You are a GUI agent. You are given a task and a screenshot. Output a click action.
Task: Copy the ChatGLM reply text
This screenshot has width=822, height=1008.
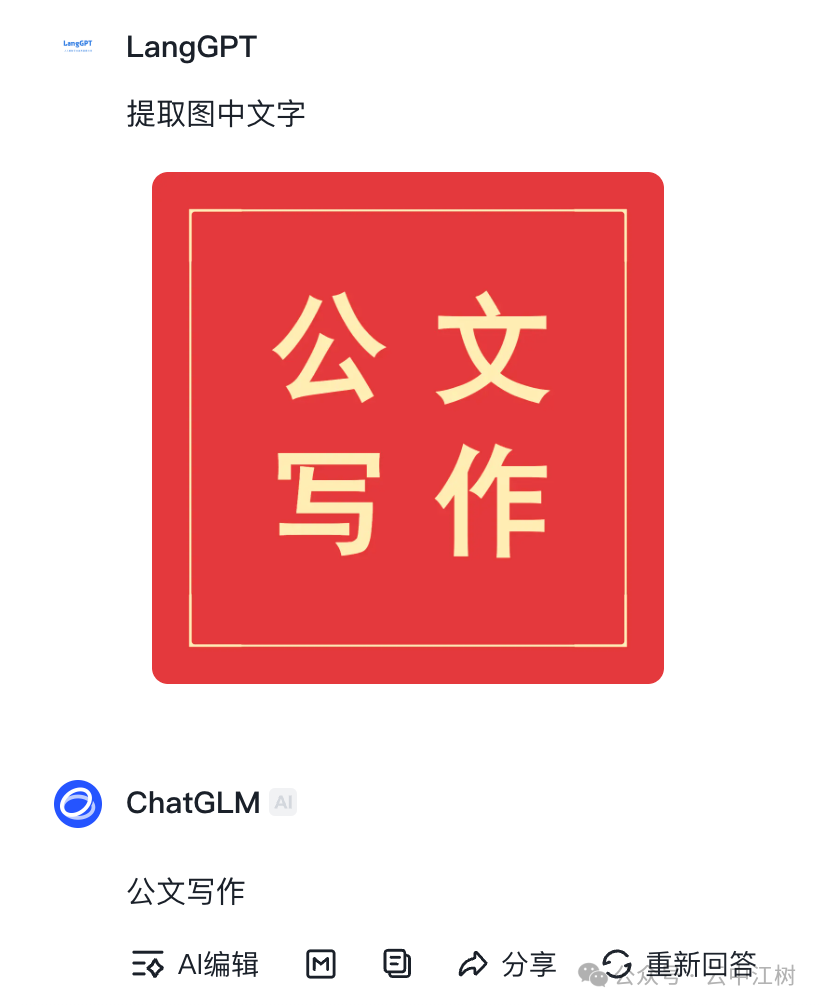397,964
